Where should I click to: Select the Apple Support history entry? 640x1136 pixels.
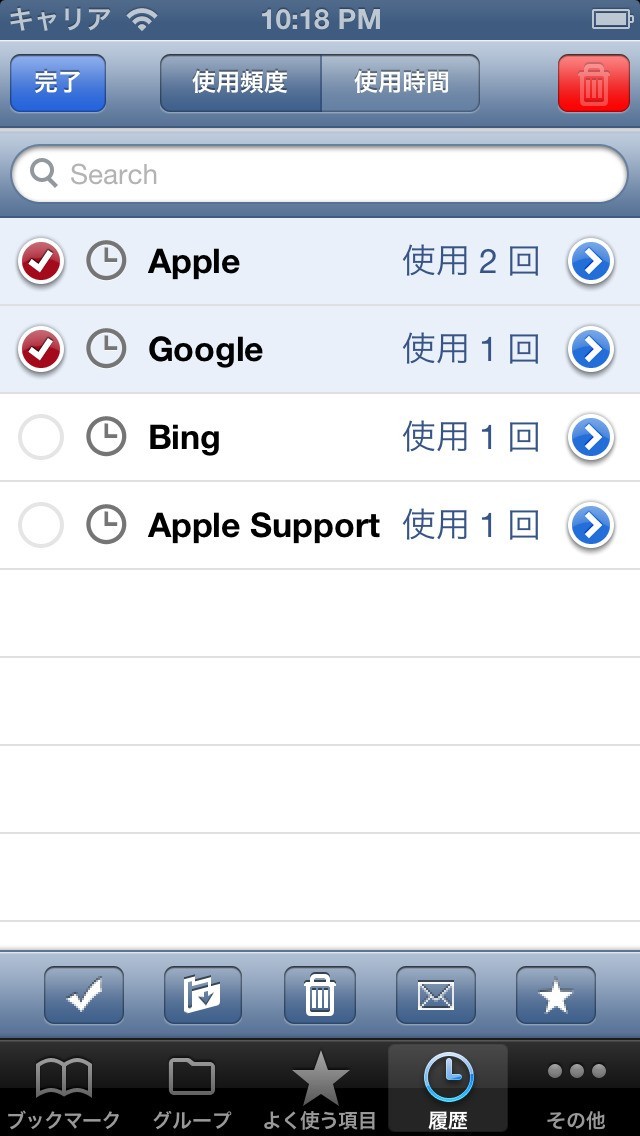pos(41,525)
